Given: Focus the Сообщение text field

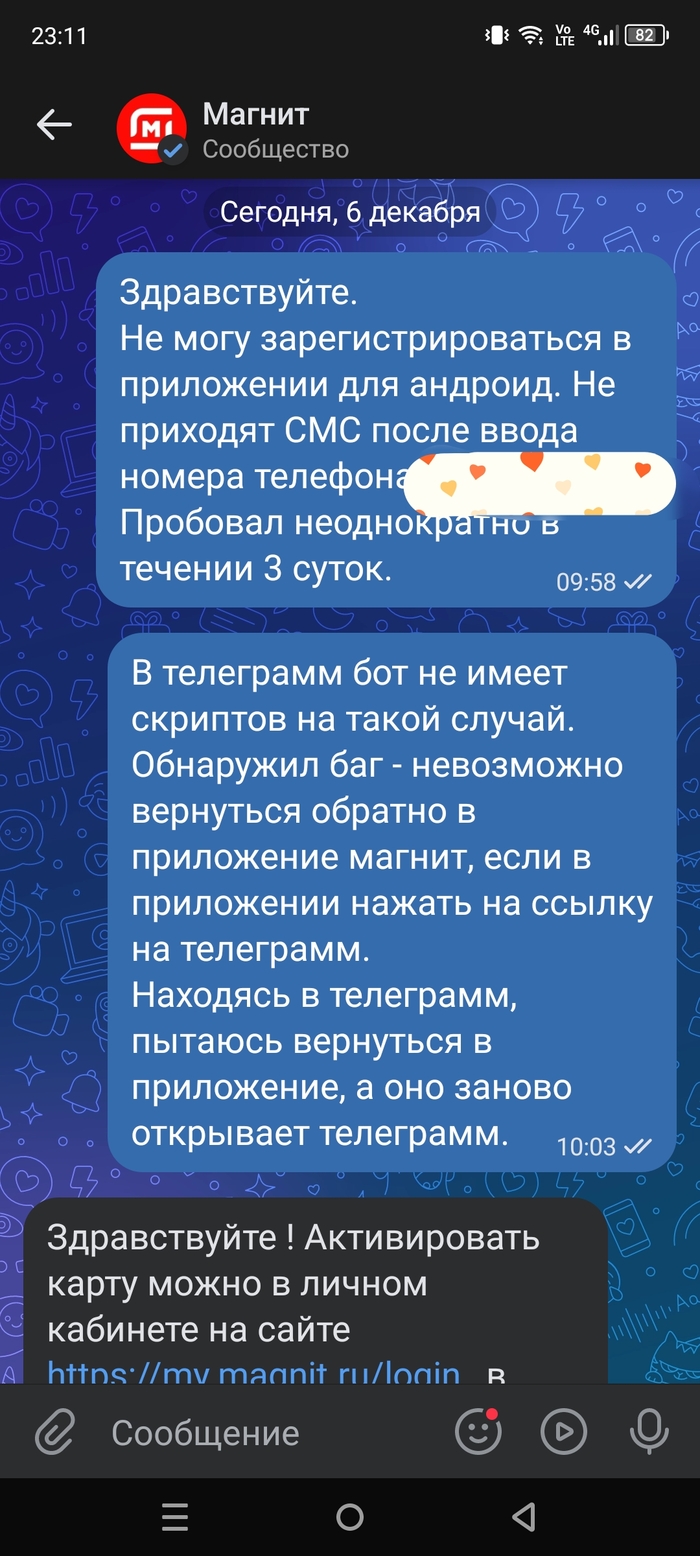Looking at the screenshot, I should pyautogui.click(x=270, y=1433).
